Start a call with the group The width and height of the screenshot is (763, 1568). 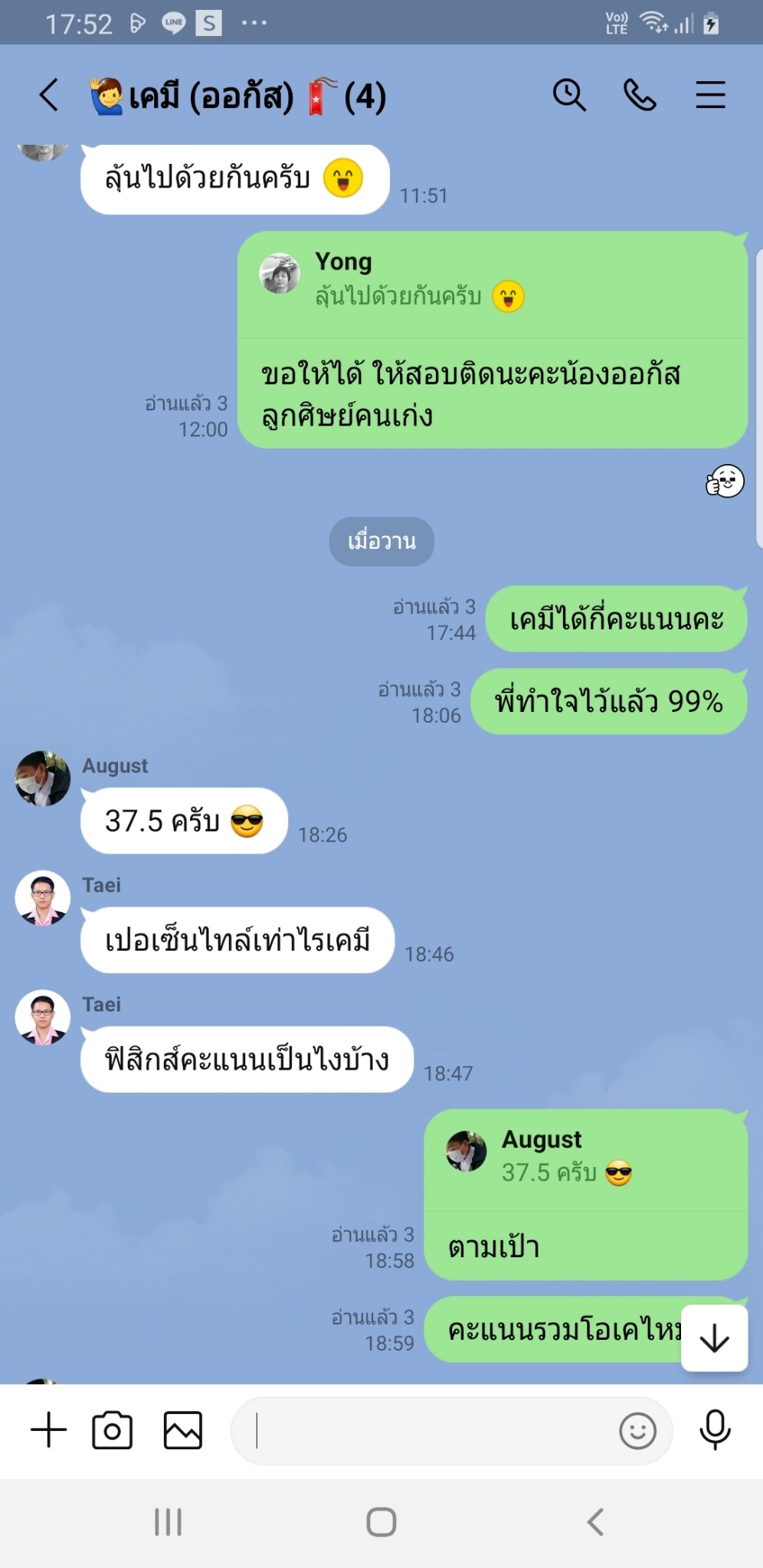pos(640,96)
